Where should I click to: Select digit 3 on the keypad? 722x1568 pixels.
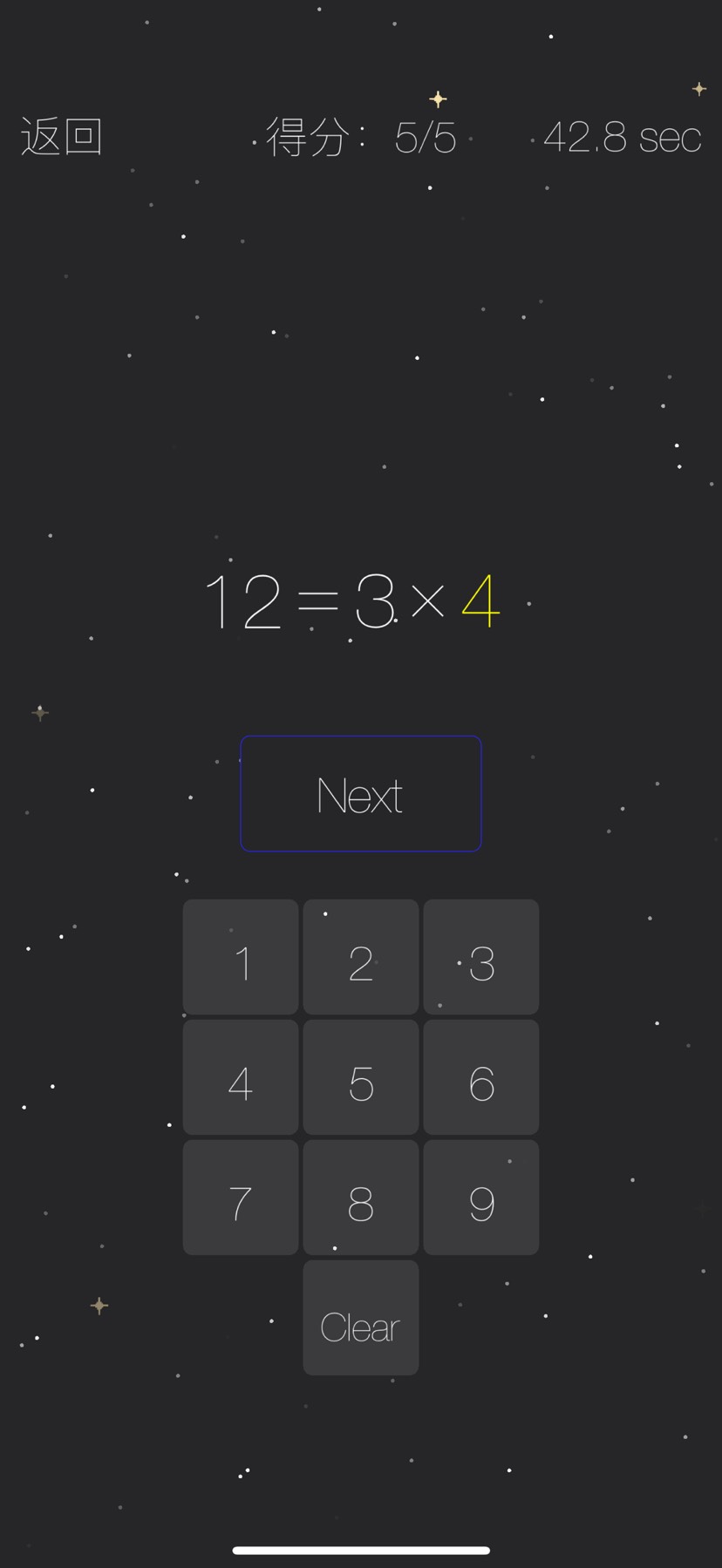pos(481,957)
